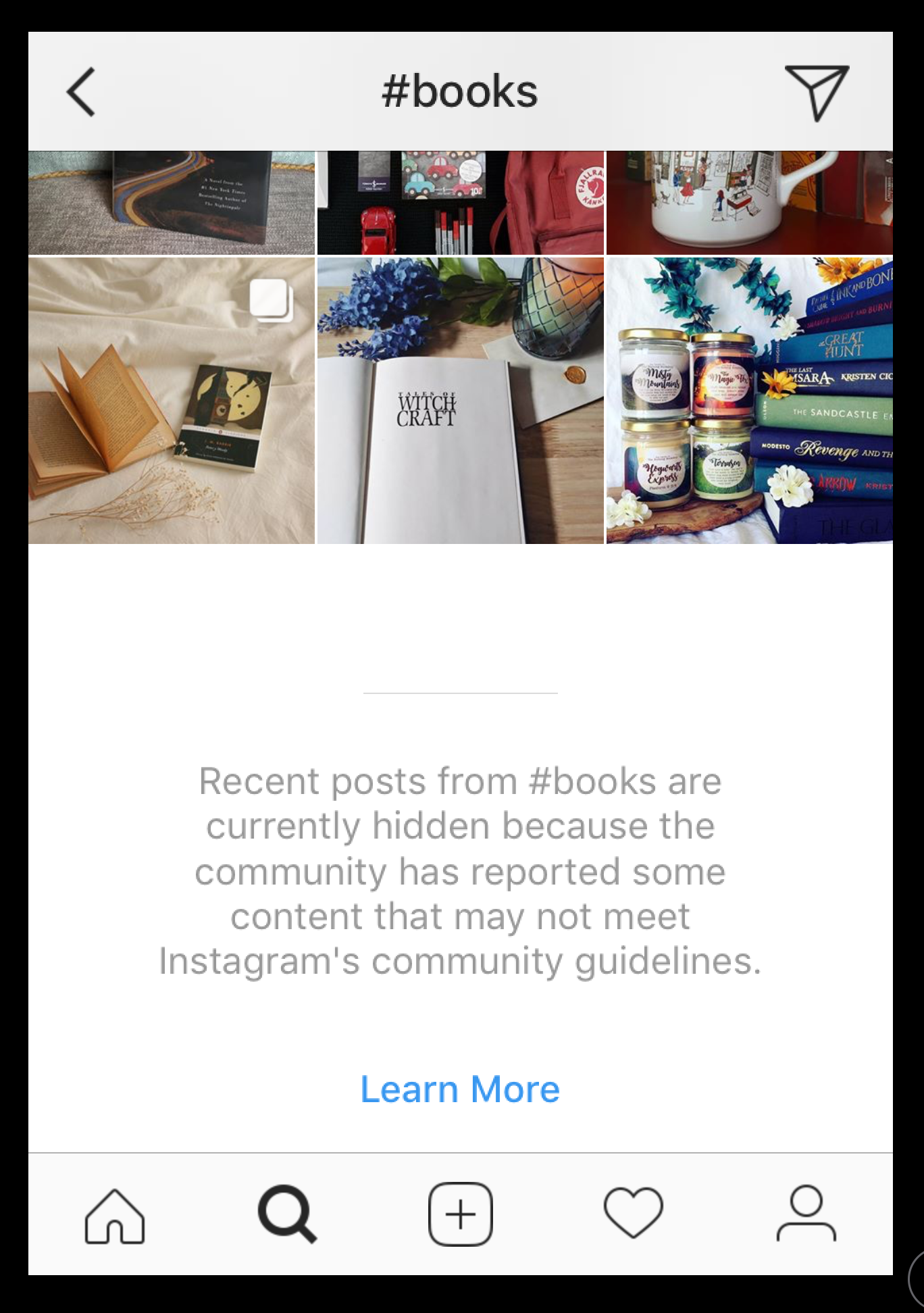This screenshot has width=924, height=1313.
Task: Switch to the Search tab
Action: pos(287,1215)
